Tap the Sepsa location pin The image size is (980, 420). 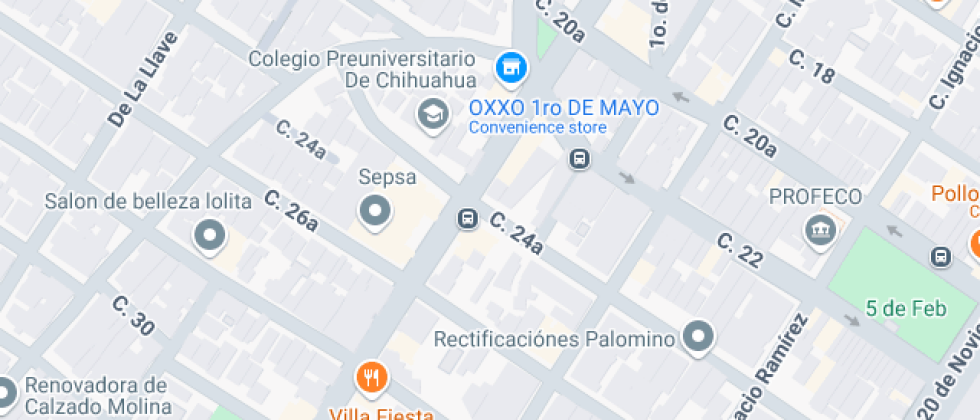point(375,212)
